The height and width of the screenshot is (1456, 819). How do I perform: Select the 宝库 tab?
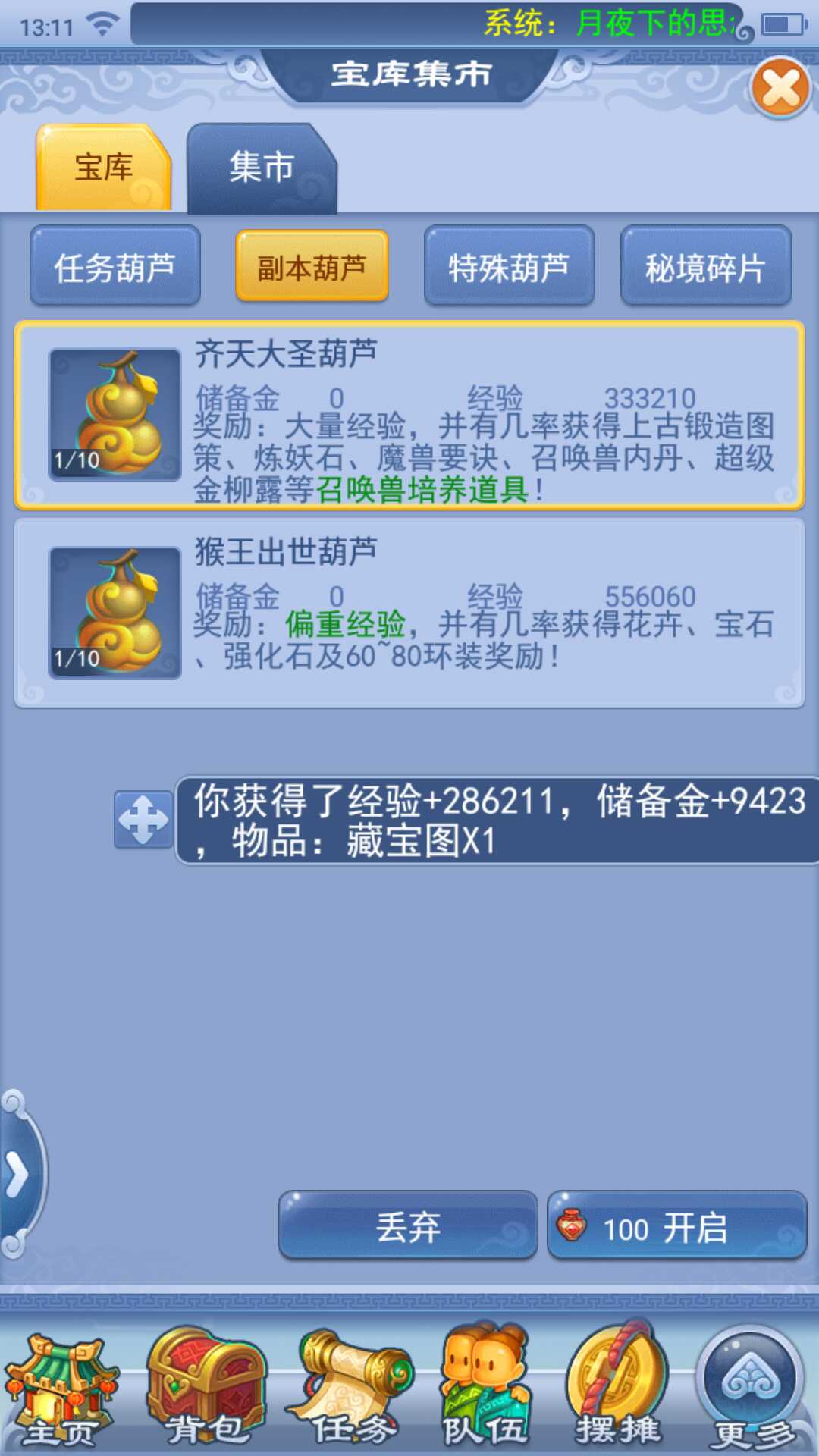[x=104, y=168]
